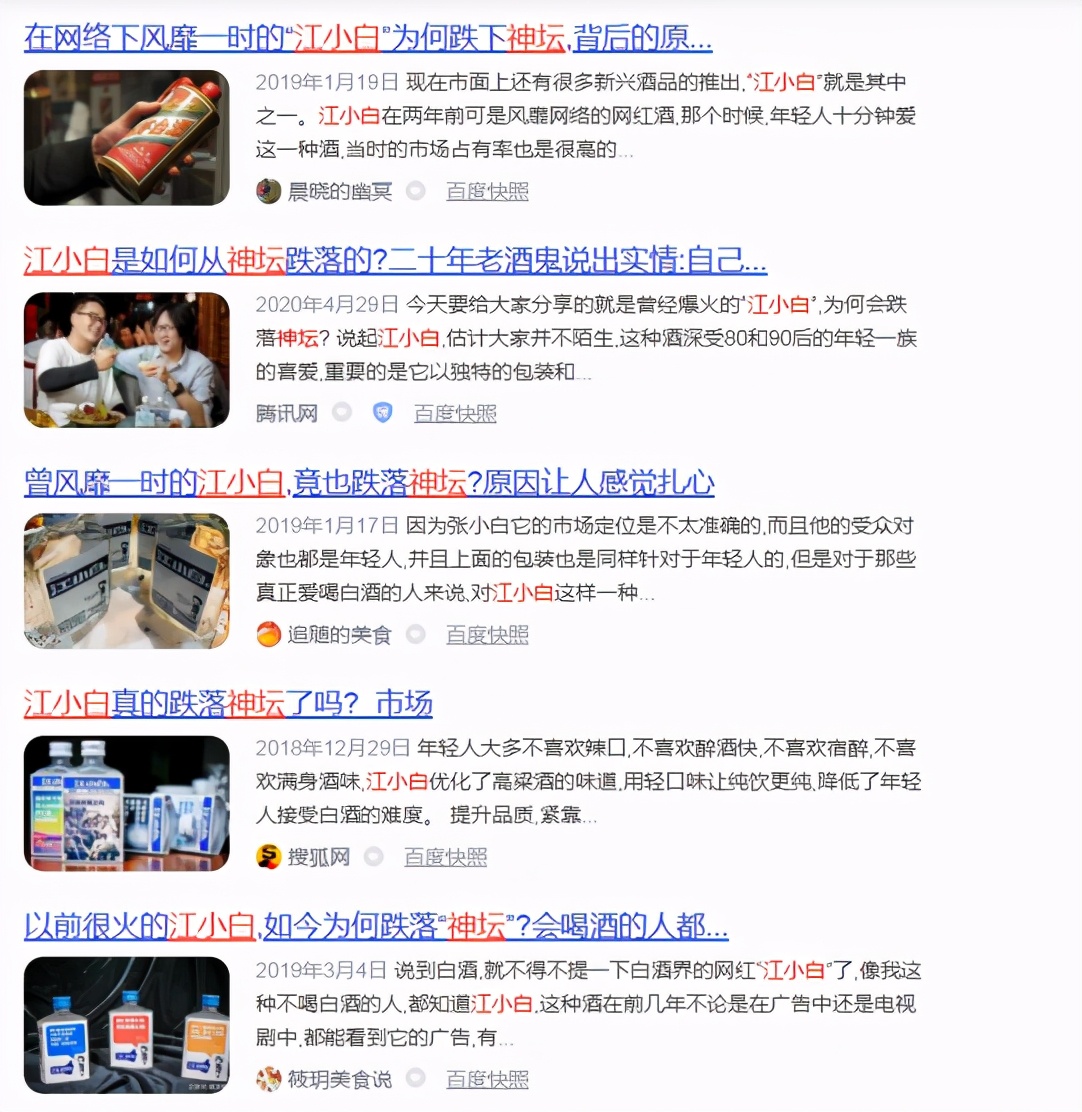Viewport: 1082px width, 1112px height.
Task: Open the 曾风靡一时的江小白 article title
Action: coord(370,481)
